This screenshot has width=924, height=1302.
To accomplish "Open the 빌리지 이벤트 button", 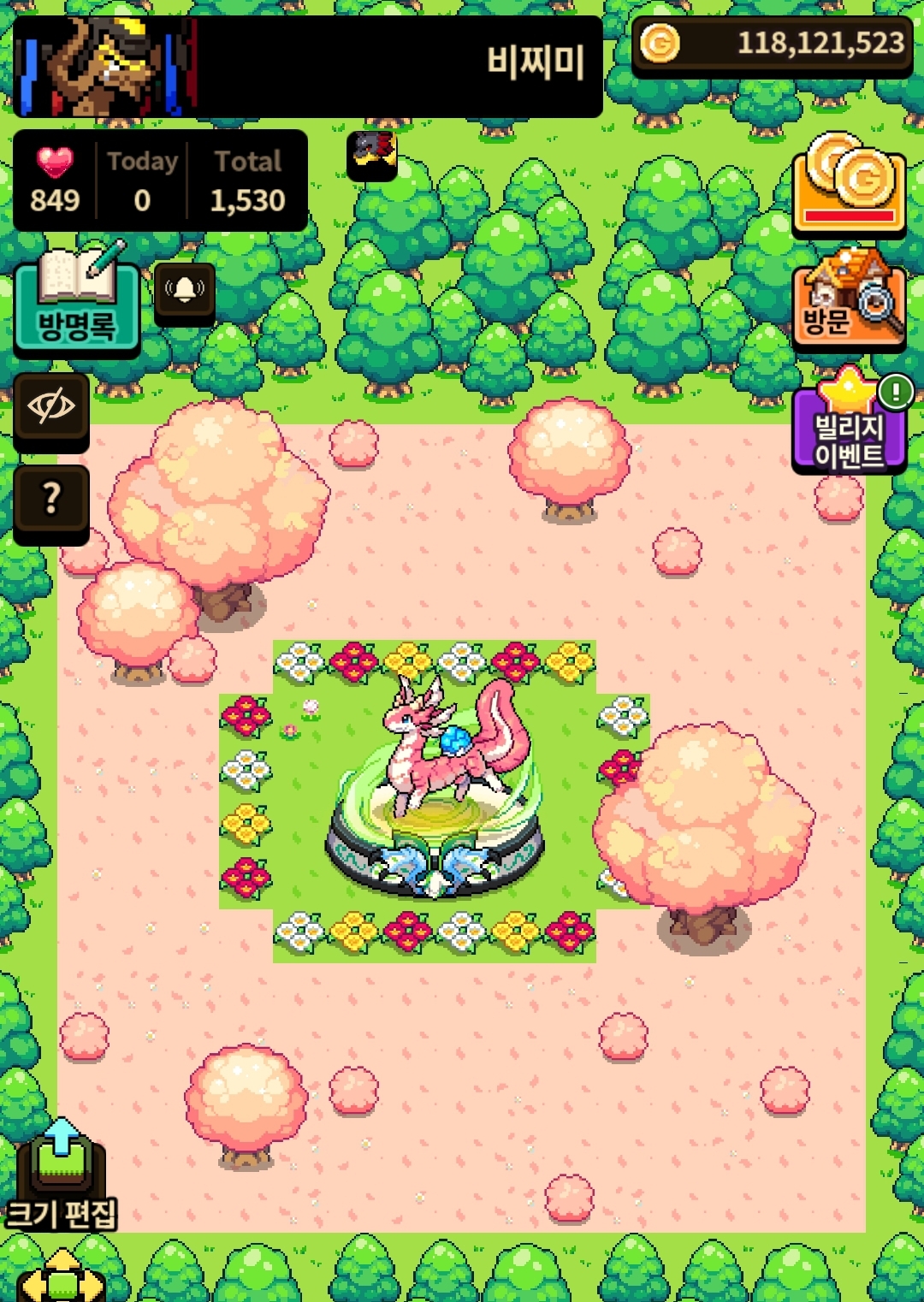I will point(850,423).
